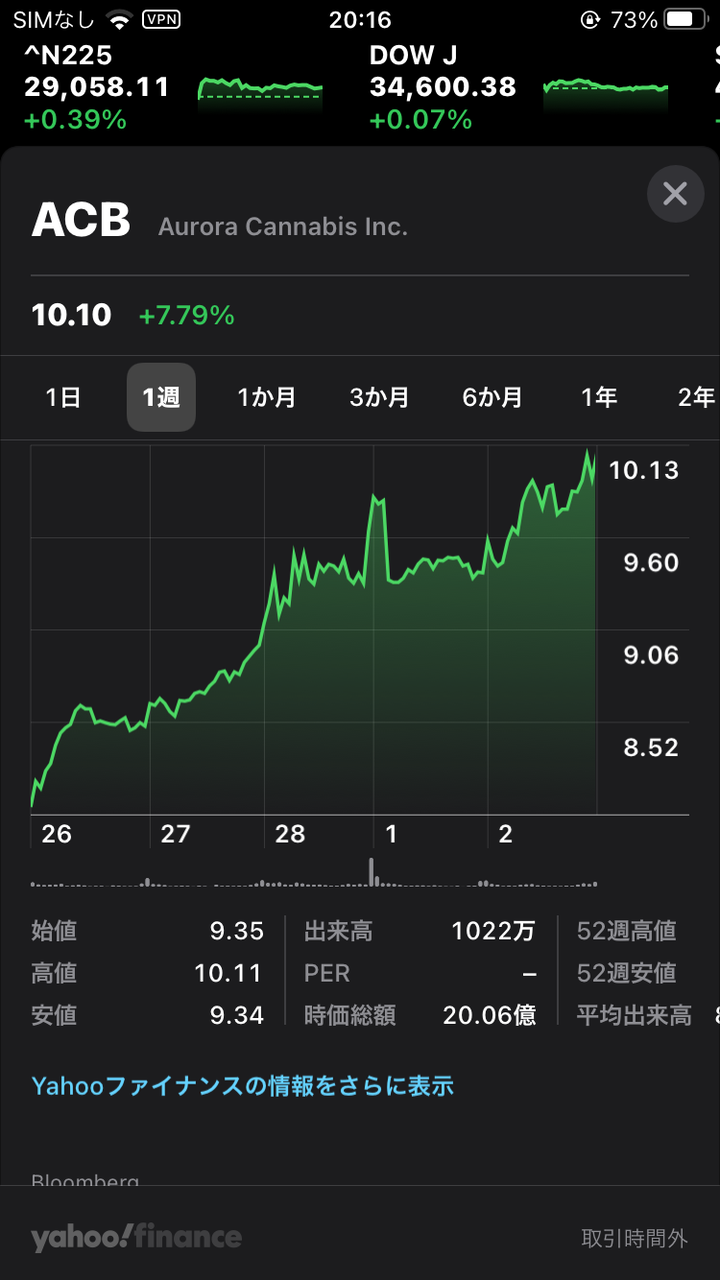Show the 1か月 chart range
Image resolution: width=720 pixels, height=1280 pixels.
(x=266, y=397)
